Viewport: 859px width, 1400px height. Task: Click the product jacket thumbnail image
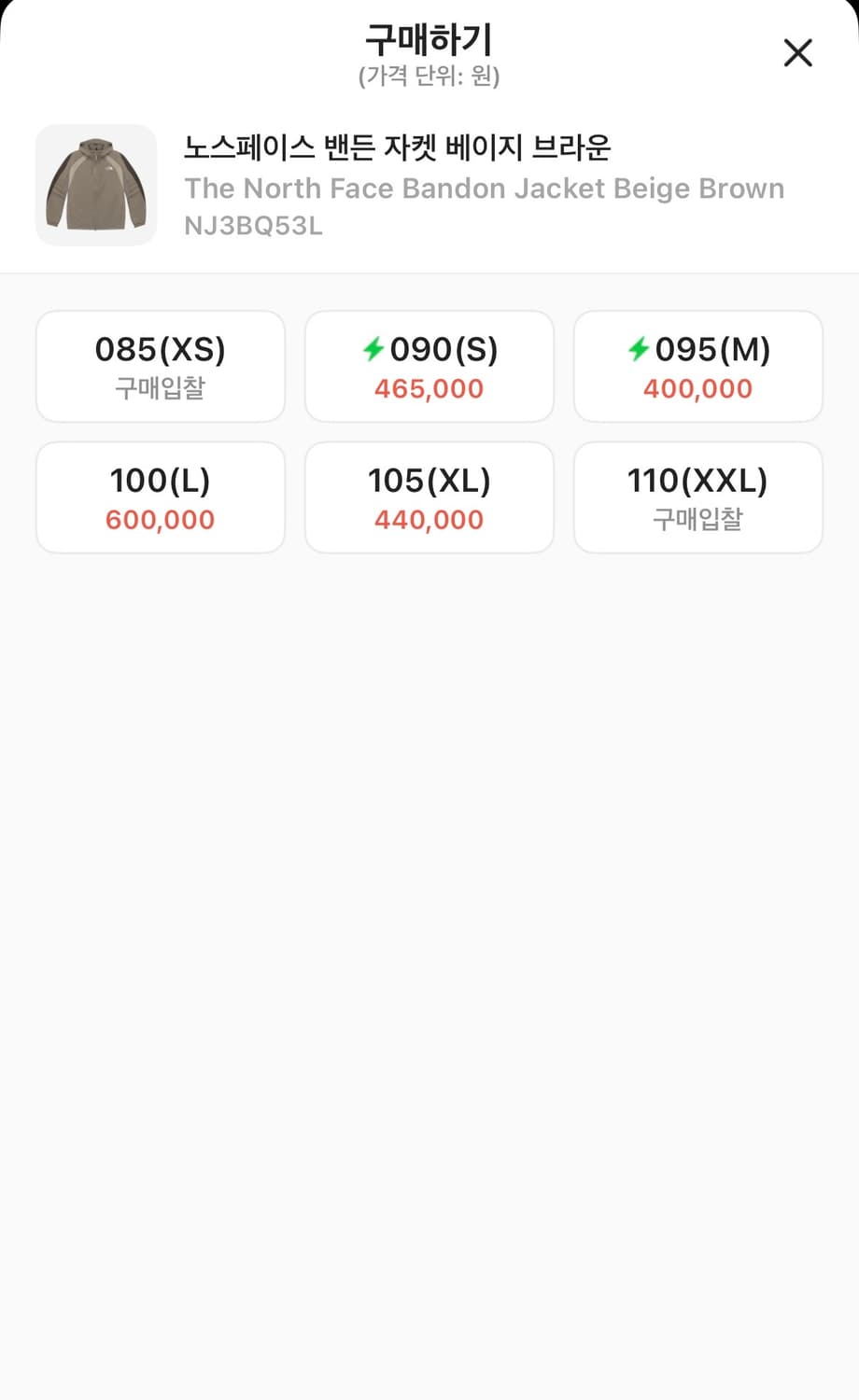tap(96, 186)
